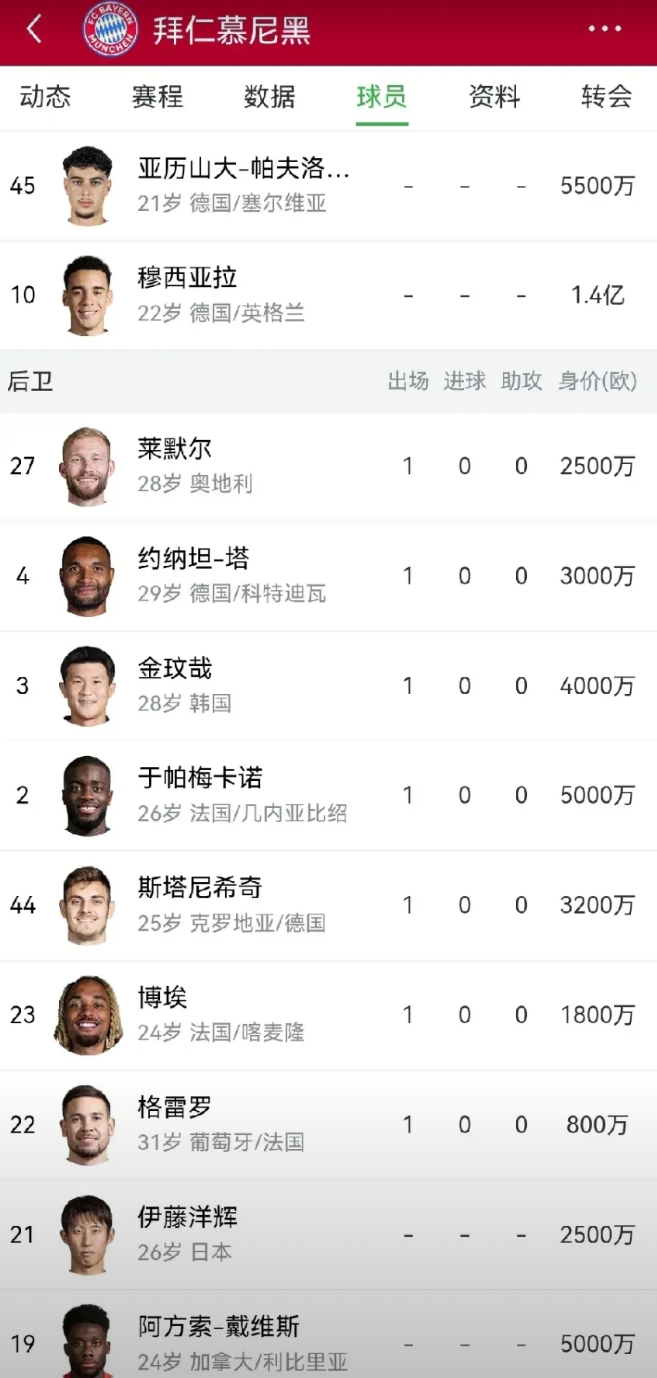This screenshot has height=1378, width=657.
Task: Open the three-dot overflow menu
Action: click(x=605, y=30)
